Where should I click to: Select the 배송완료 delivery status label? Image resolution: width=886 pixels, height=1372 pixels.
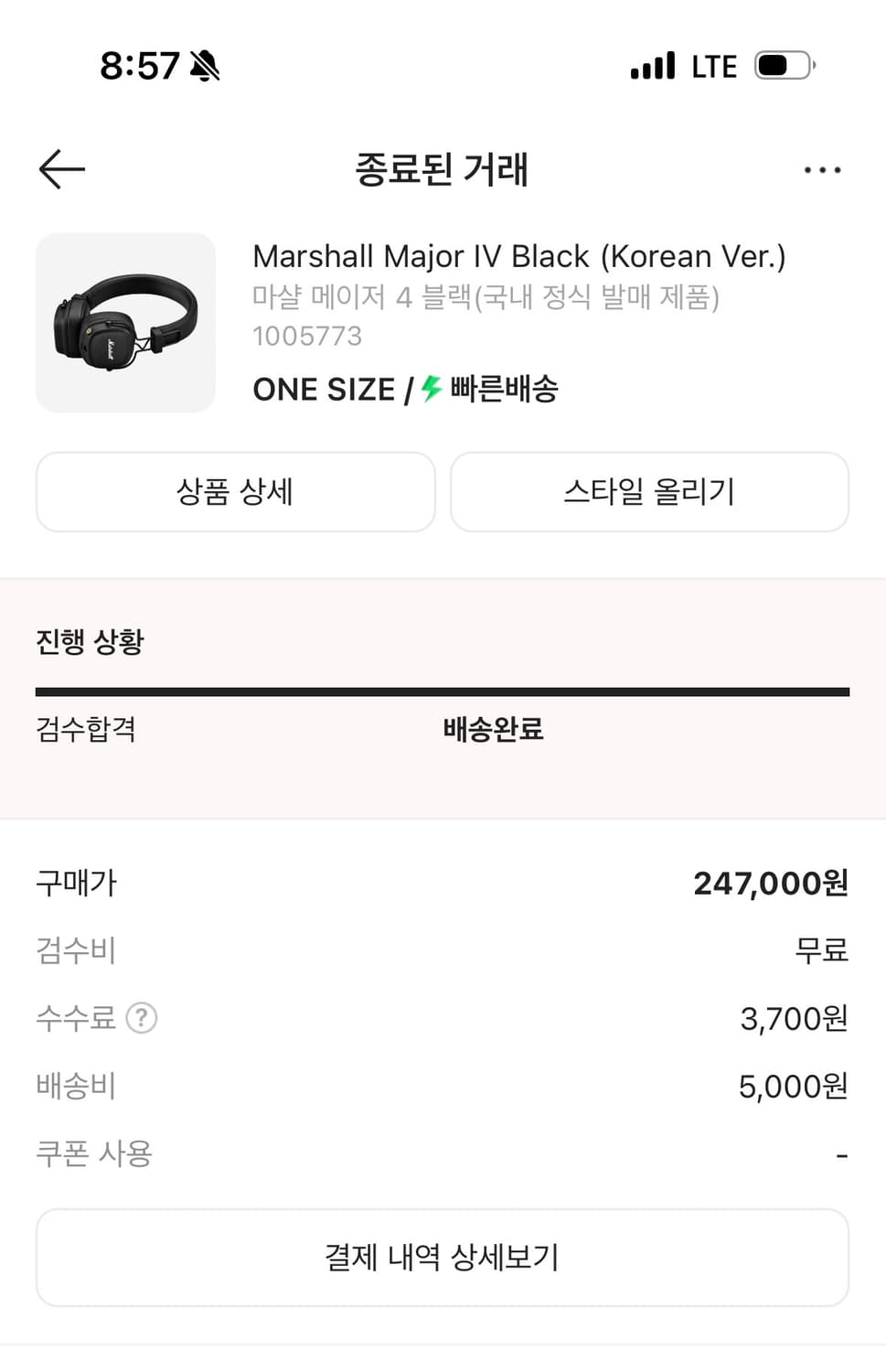(x=491, y=729)
